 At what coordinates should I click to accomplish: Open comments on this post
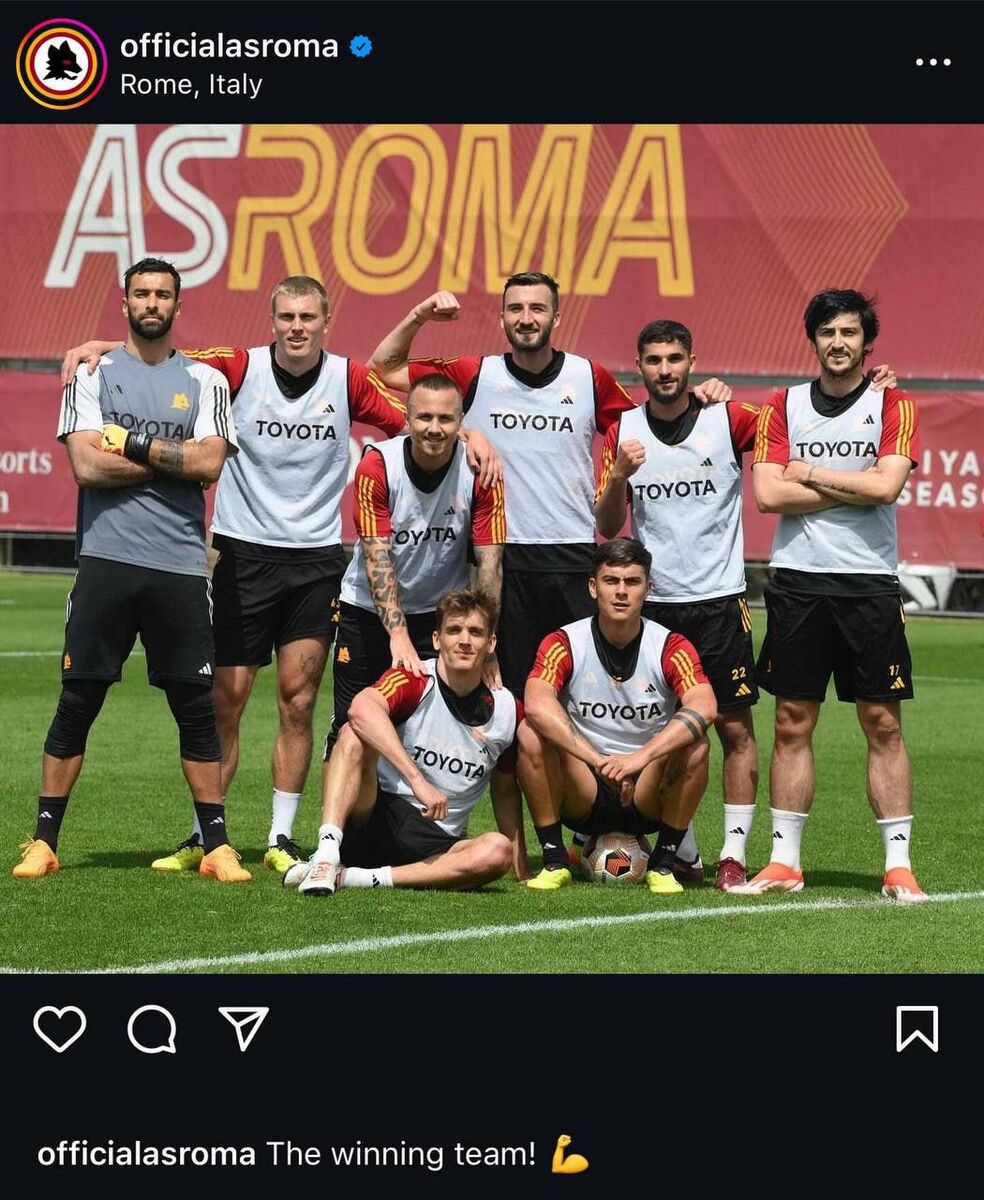(x=152, y=1029)
